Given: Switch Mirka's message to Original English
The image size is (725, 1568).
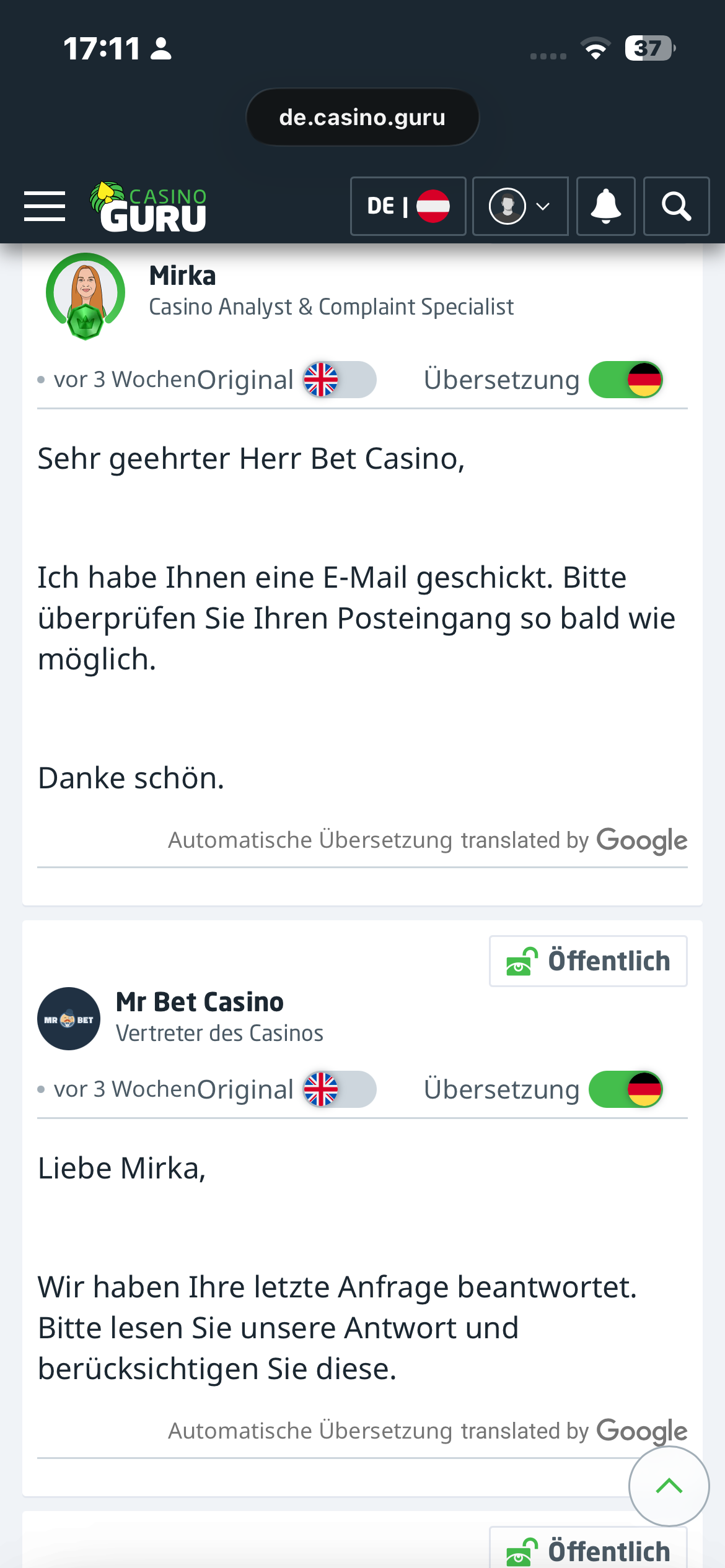Looking at the screenshot, I should click(x=339, y=380).
